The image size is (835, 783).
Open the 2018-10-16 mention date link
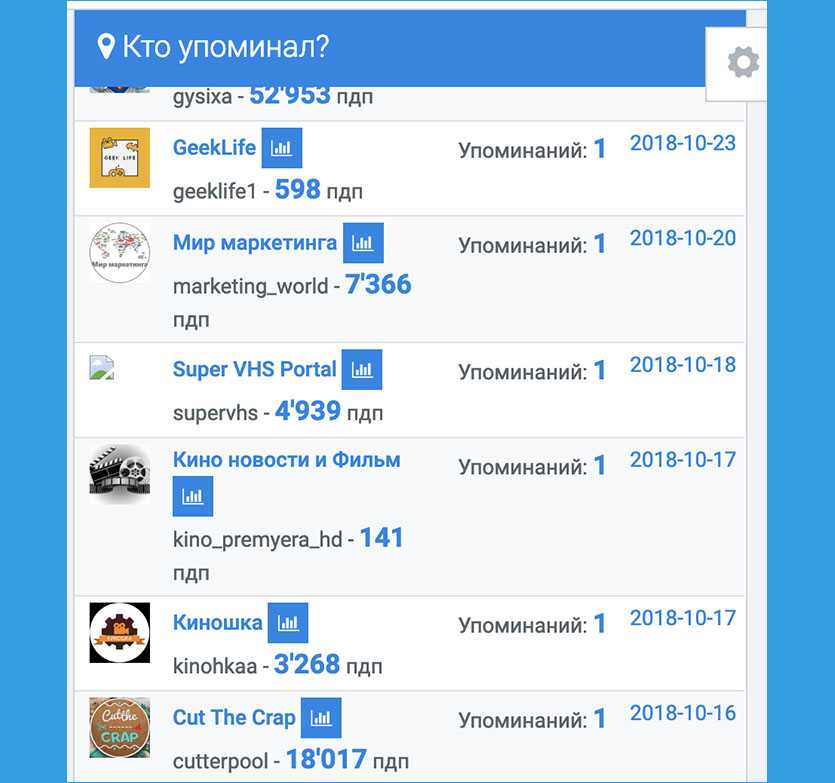pos(682,713)
